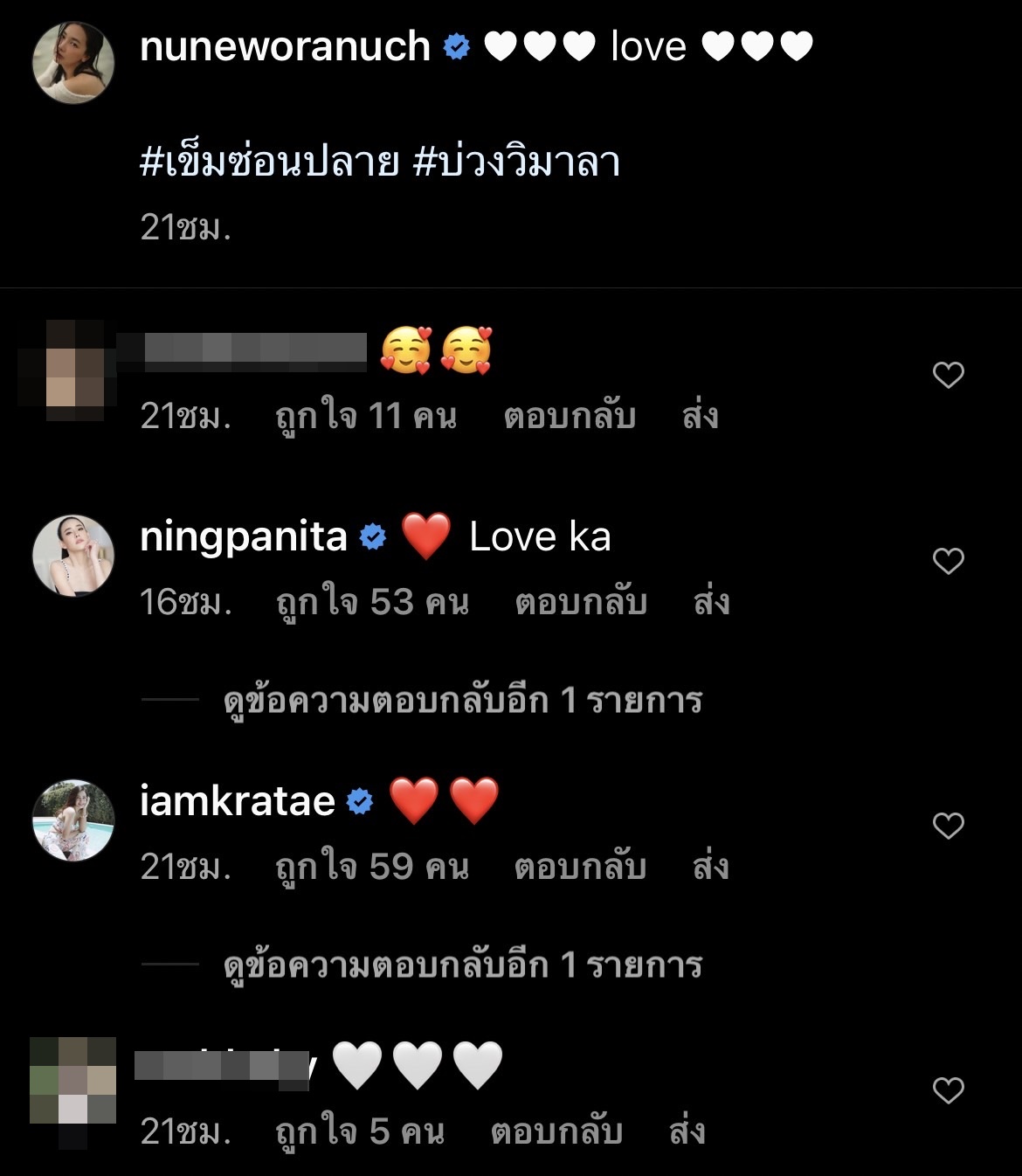The image size is (1022, 1176).
Task: Like the comment with 11 likes
Action: (948, 376)
